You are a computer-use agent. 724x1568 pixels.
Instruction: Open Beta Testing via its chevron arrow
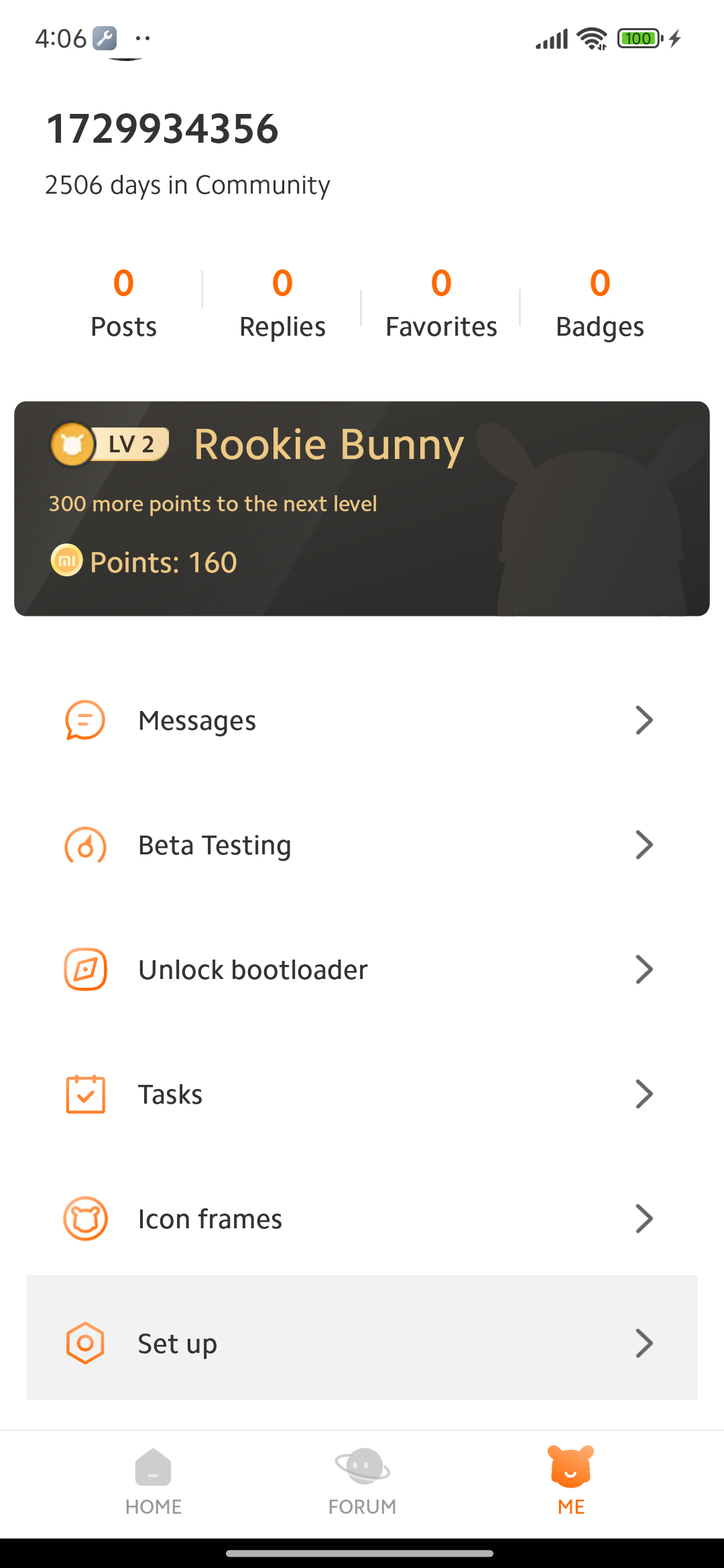644,845
